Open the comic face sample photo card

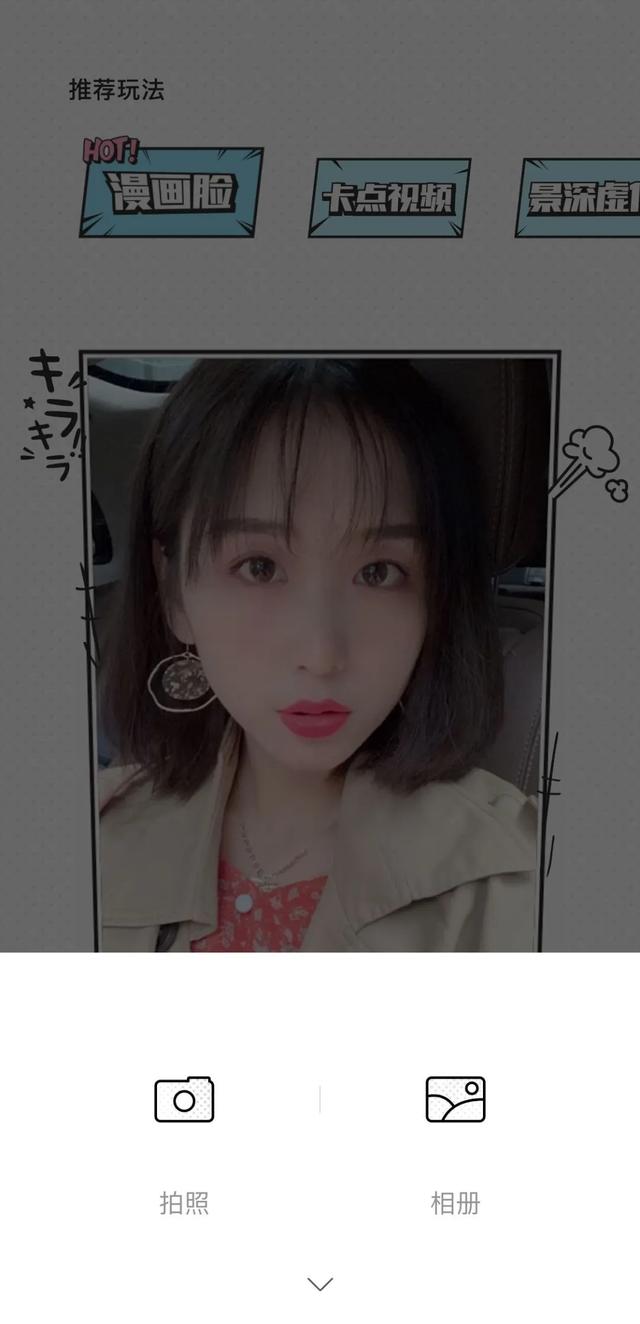[320, 650]
